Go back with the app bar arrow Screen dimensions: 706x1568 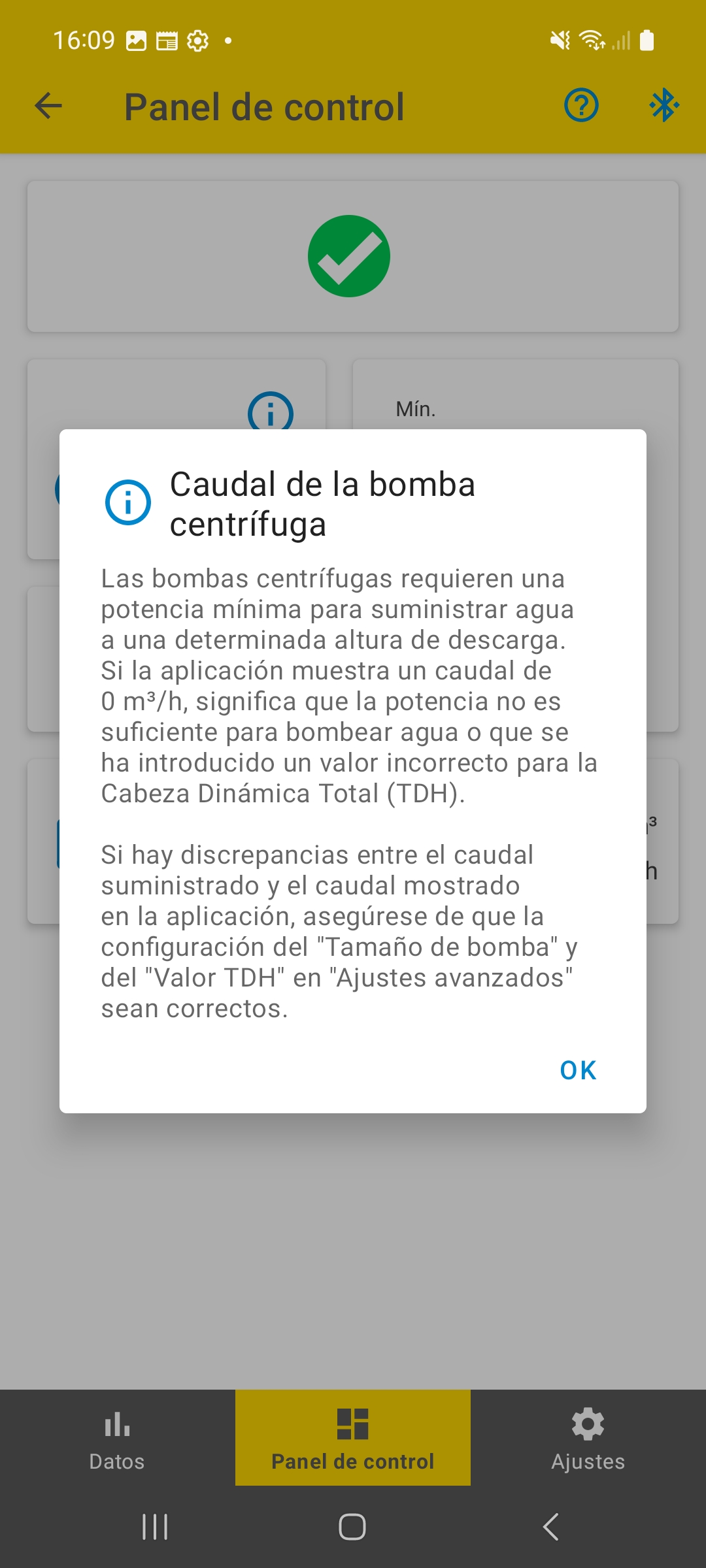pos(48,106)
